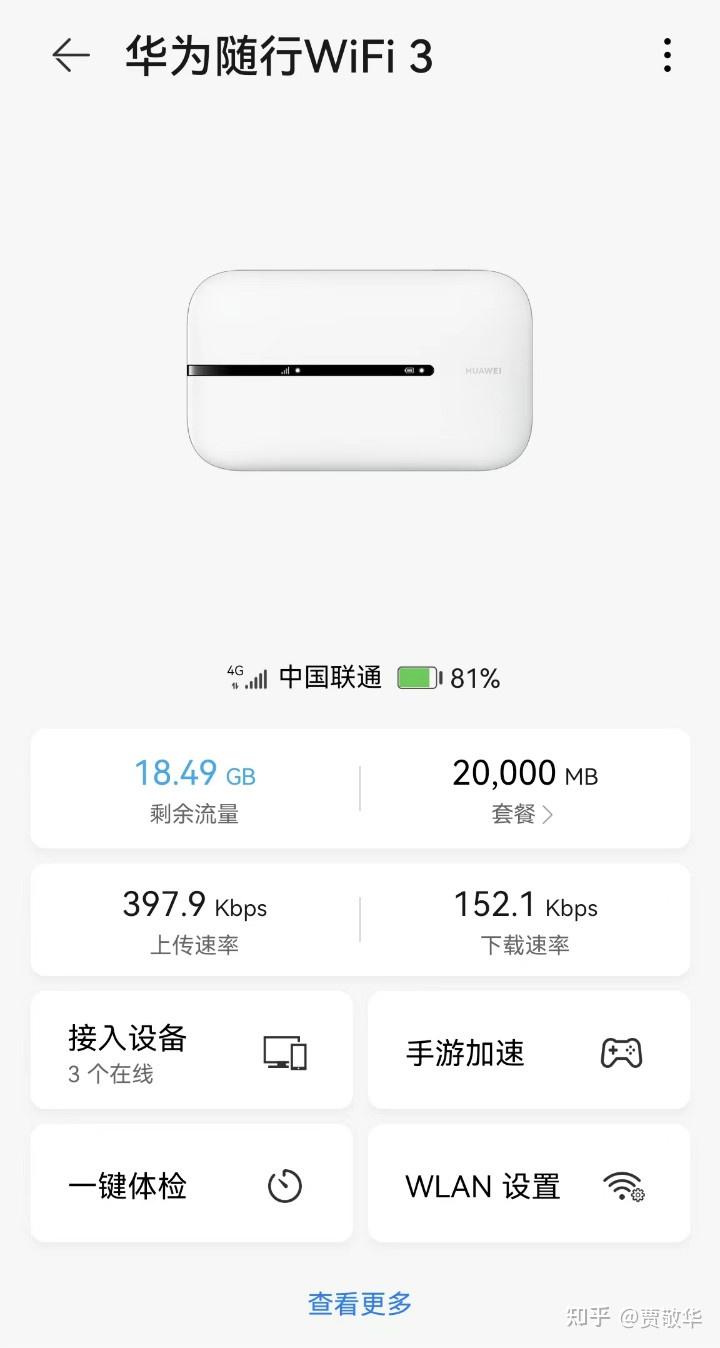Select the stopwatch icon next to 一键体检

(284, 1184)
